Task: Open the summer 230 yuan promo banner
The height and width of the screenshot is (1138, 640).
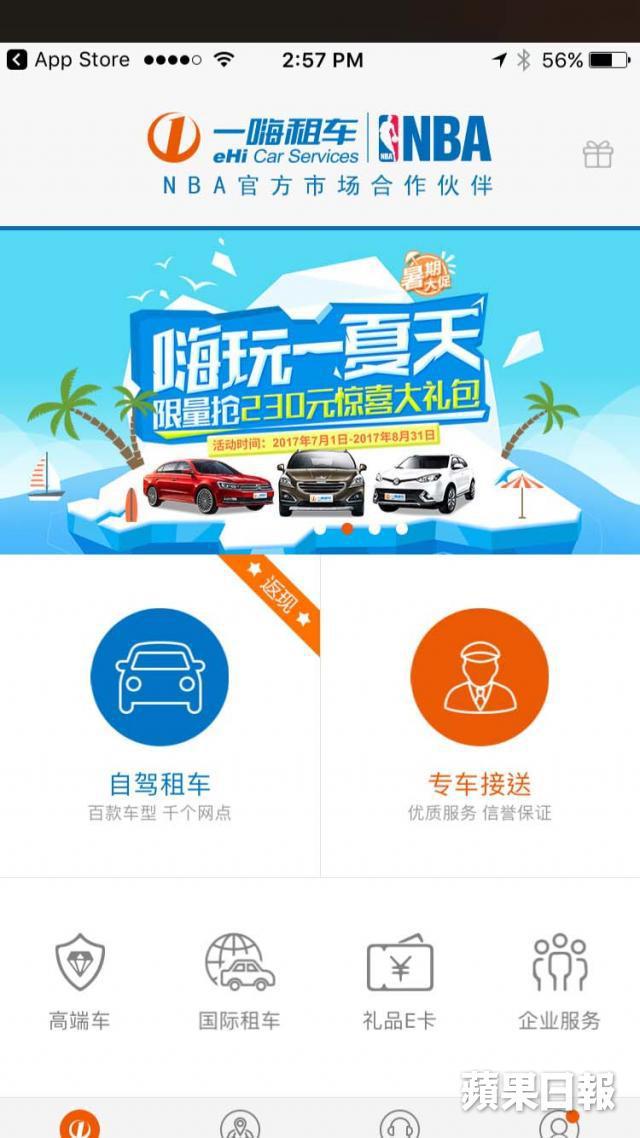Action: 320,390
